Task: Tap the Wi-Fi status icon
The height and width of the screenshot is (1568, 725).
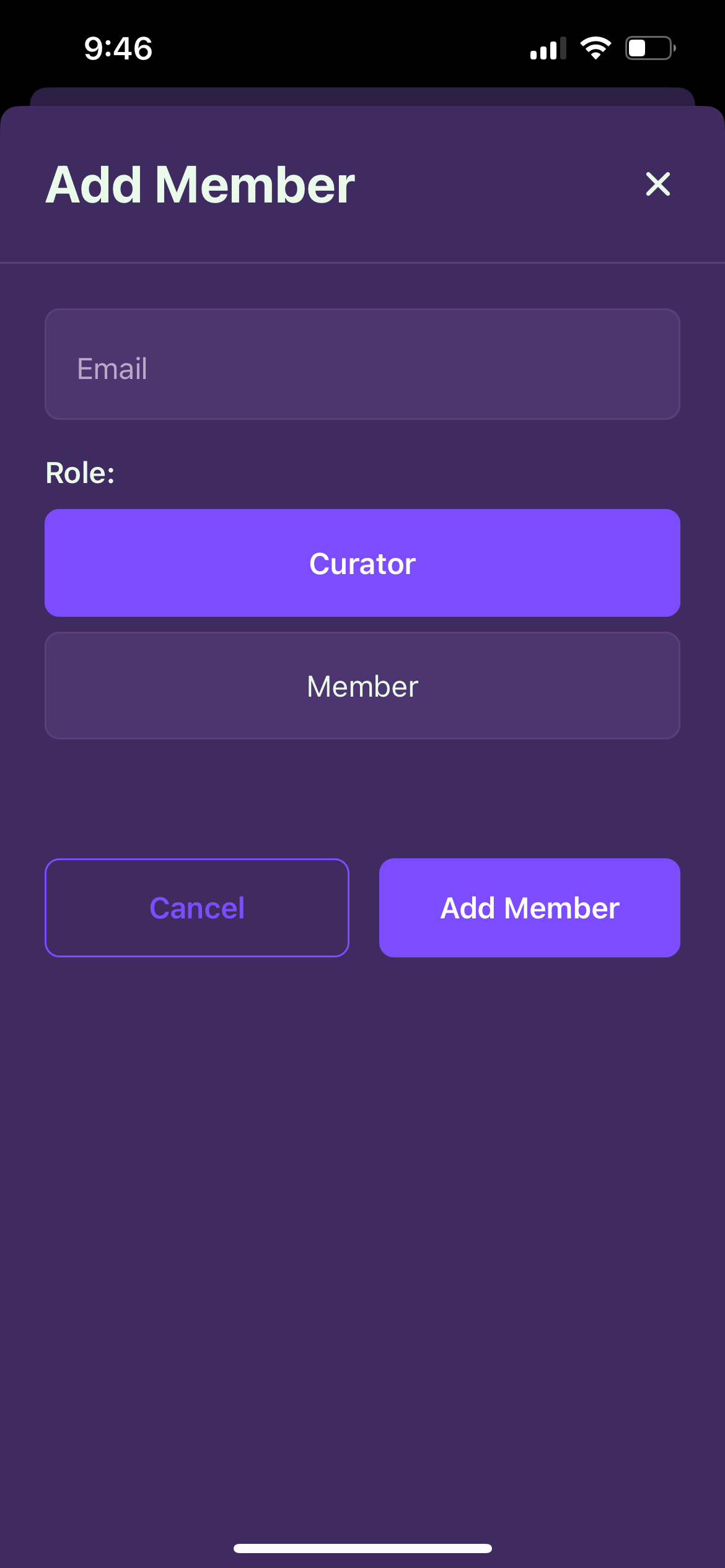Action: coord(596,48)
